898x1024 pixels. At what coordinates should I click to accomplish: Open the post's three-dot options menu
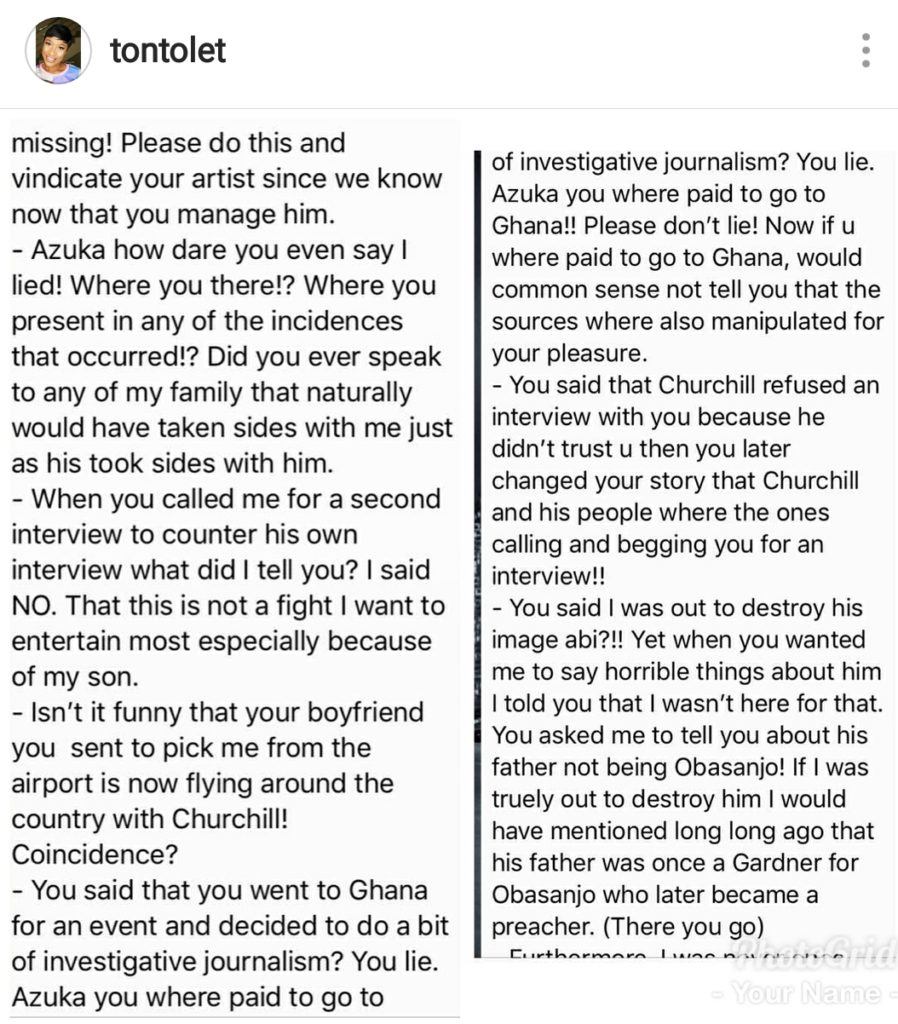[865, 51]
